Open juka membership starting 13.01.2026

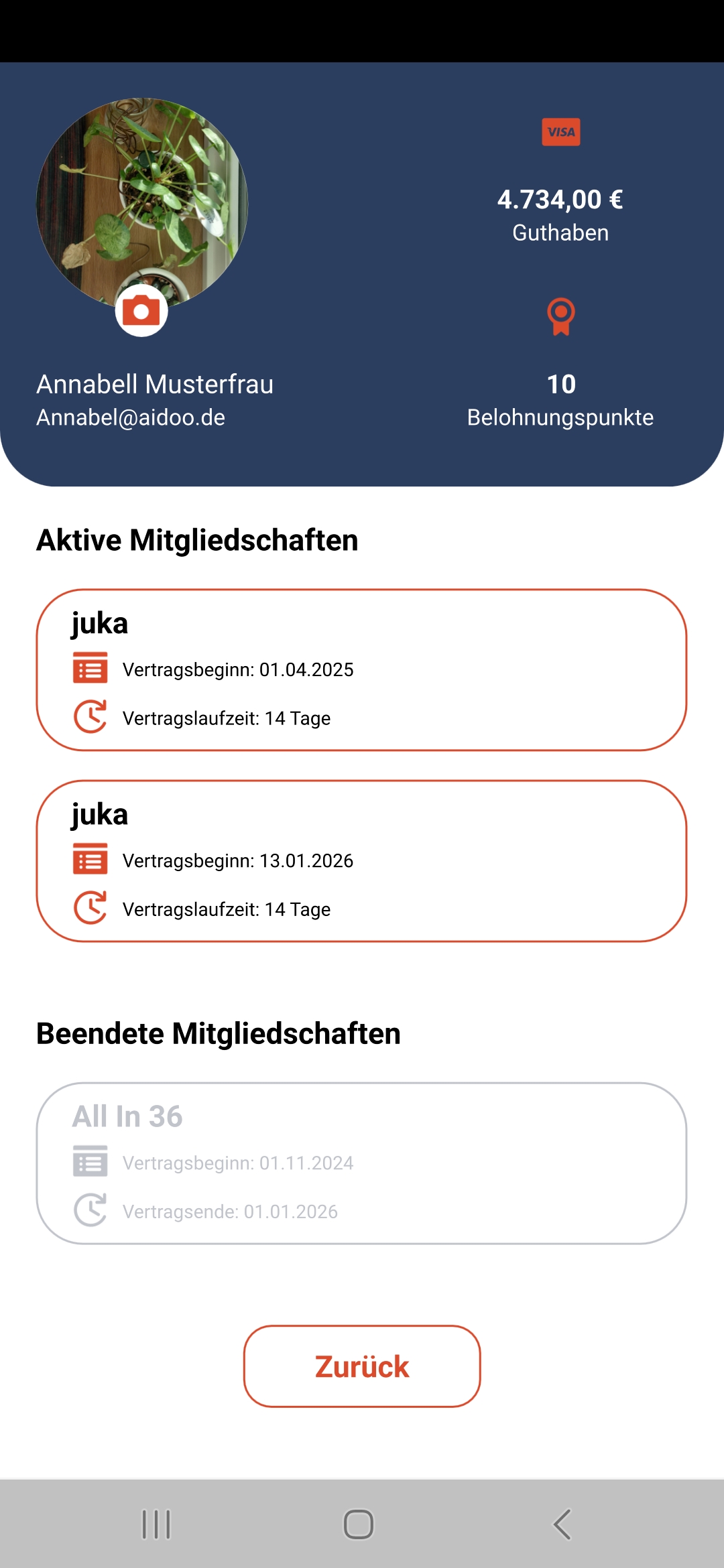[x=361, y=861]
